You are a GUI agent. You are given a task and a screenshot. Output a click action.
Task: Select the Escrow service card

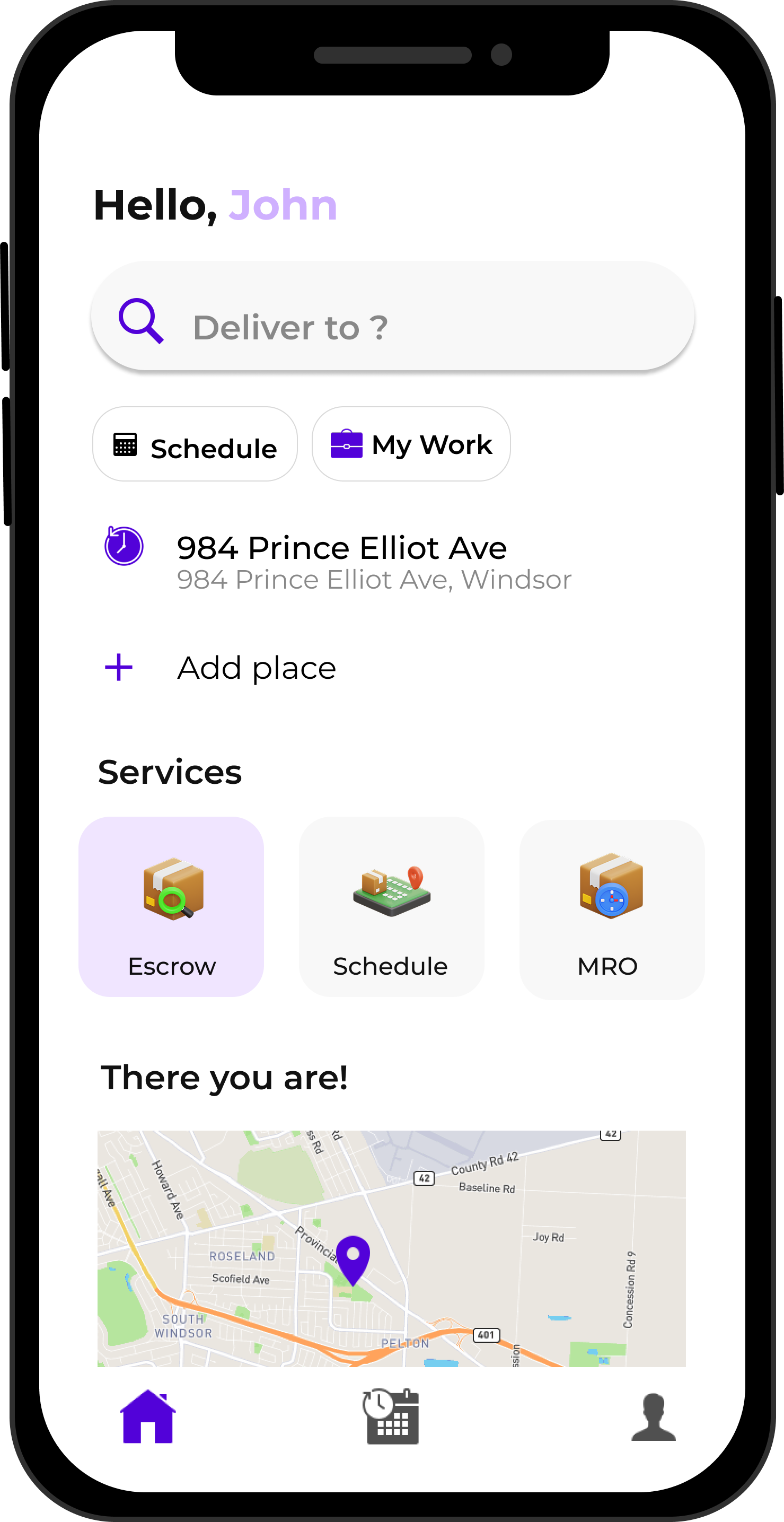coord(171,907)
